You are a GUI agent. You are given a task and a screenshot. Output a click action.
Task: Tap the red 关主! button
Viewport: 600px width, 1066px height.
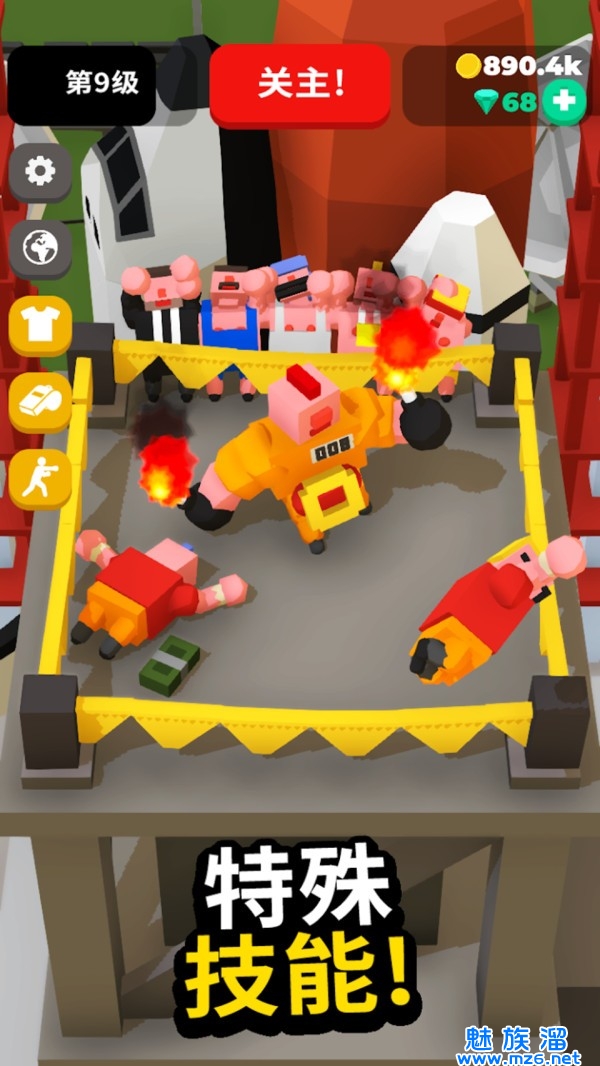point(300,84)
